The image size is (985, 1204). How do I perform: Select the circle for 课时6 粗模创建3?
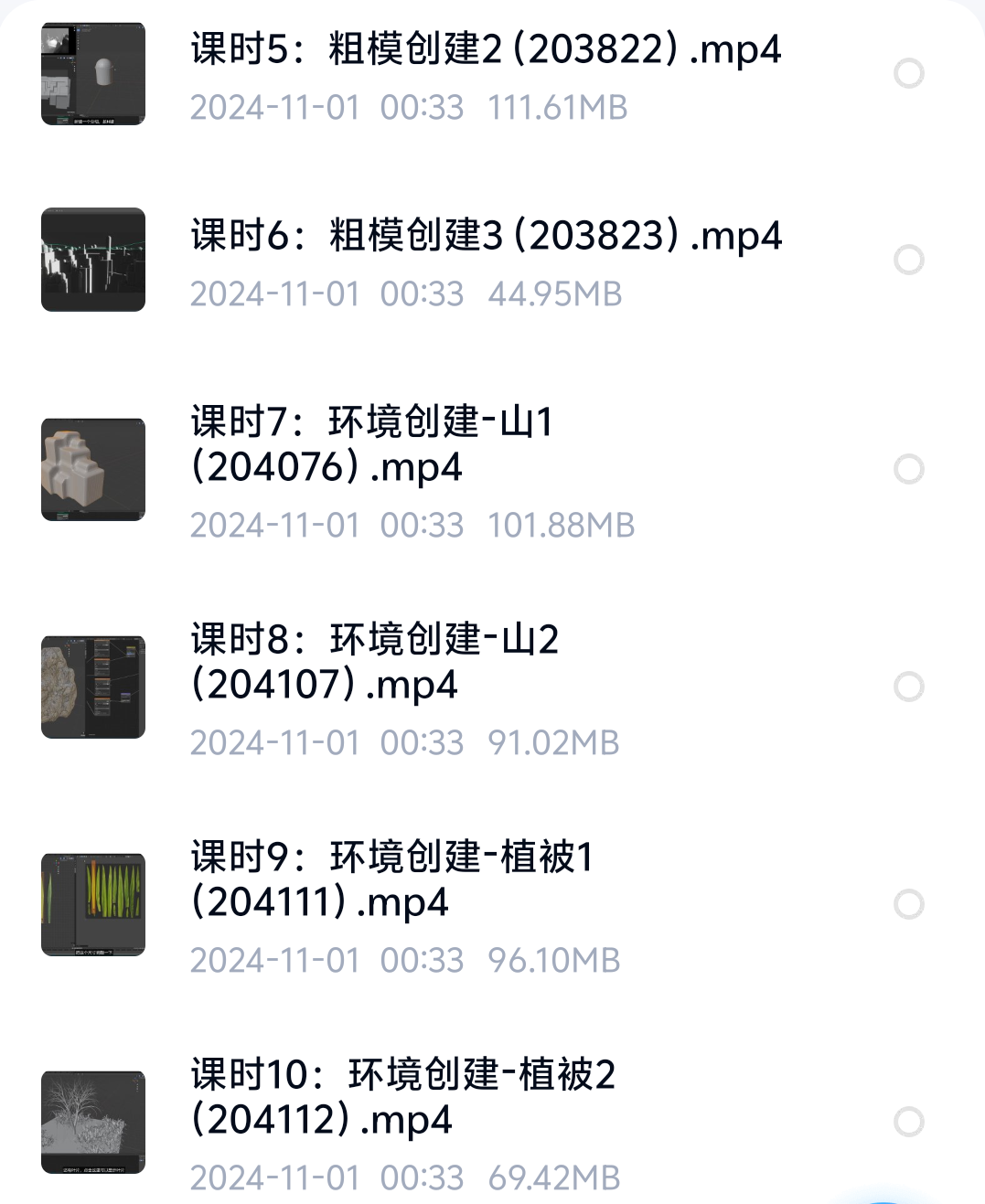click(x=908, y=260)
